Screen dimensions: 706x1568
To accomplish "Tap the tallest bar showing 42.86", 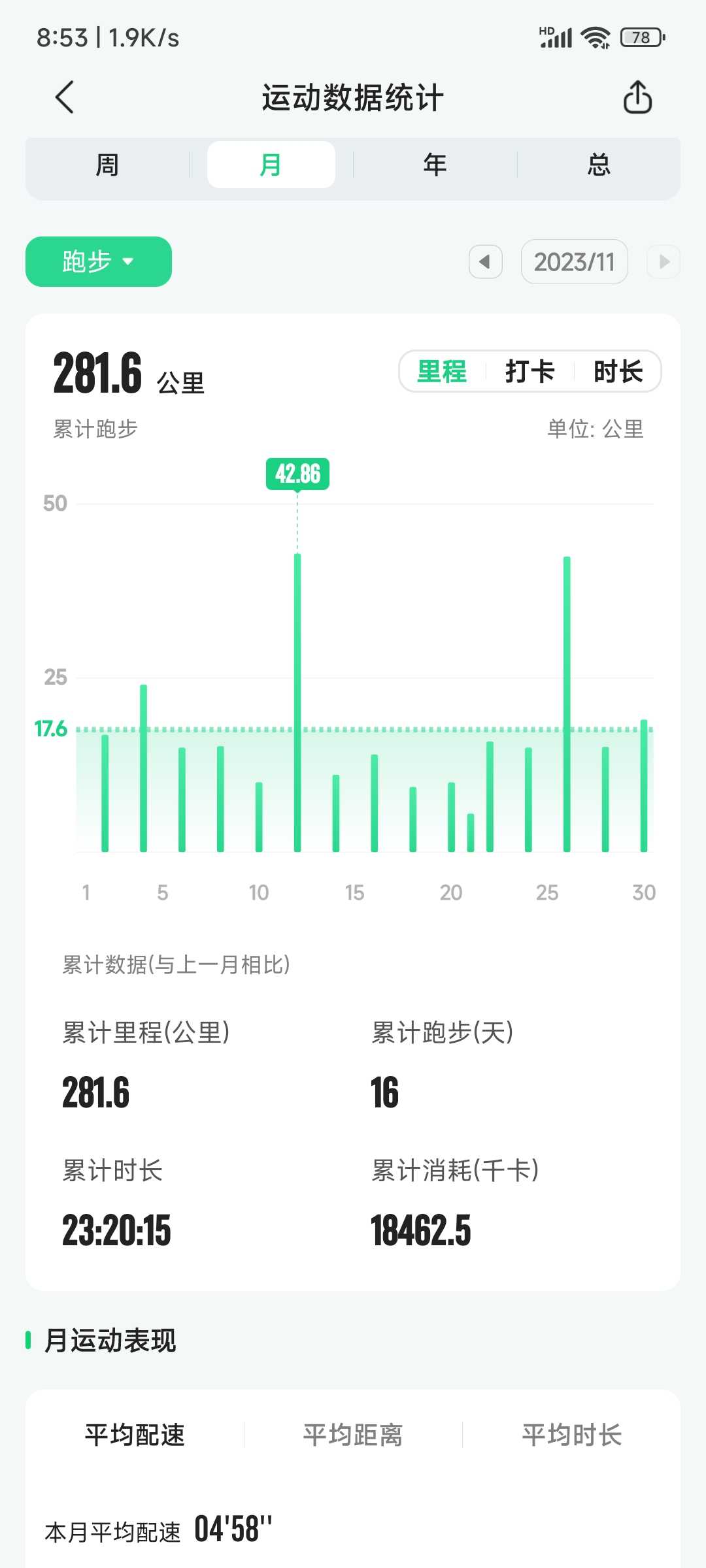I will click(x=297, y=702).
